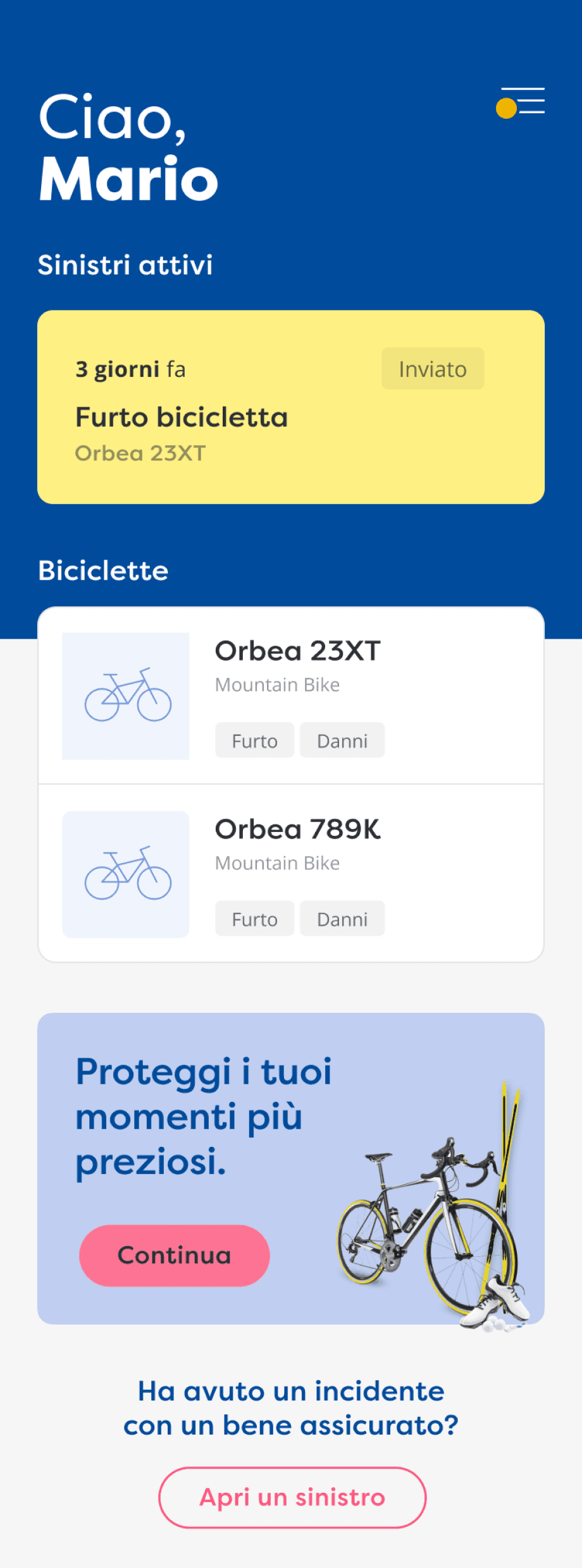Image resolution: width=582 pixels, height=1568 pixels.
Task: Tap Apri un sinistro button
Action: click(292, 1497)
